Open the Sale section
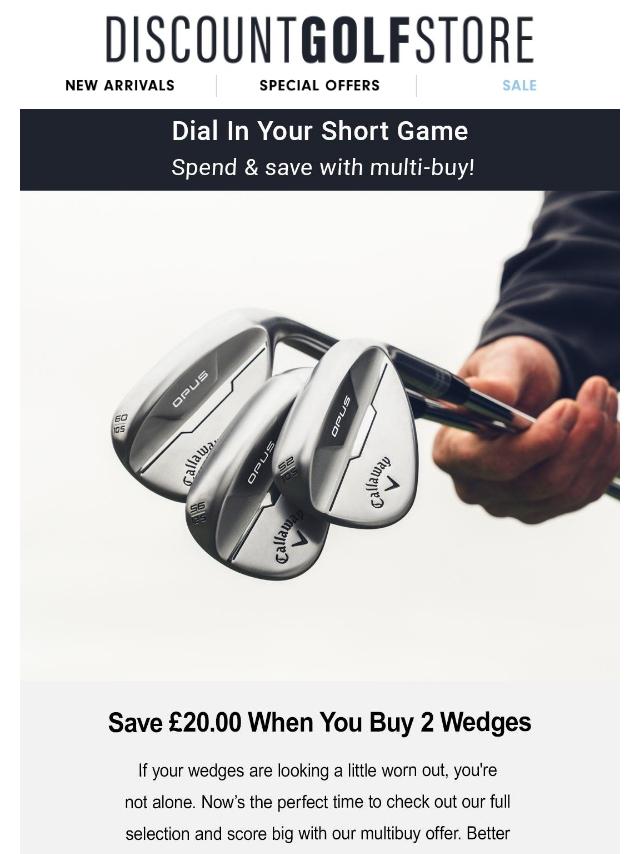This screenshot has width=640, height=854. pyautogui.click(x=519, y=86)
